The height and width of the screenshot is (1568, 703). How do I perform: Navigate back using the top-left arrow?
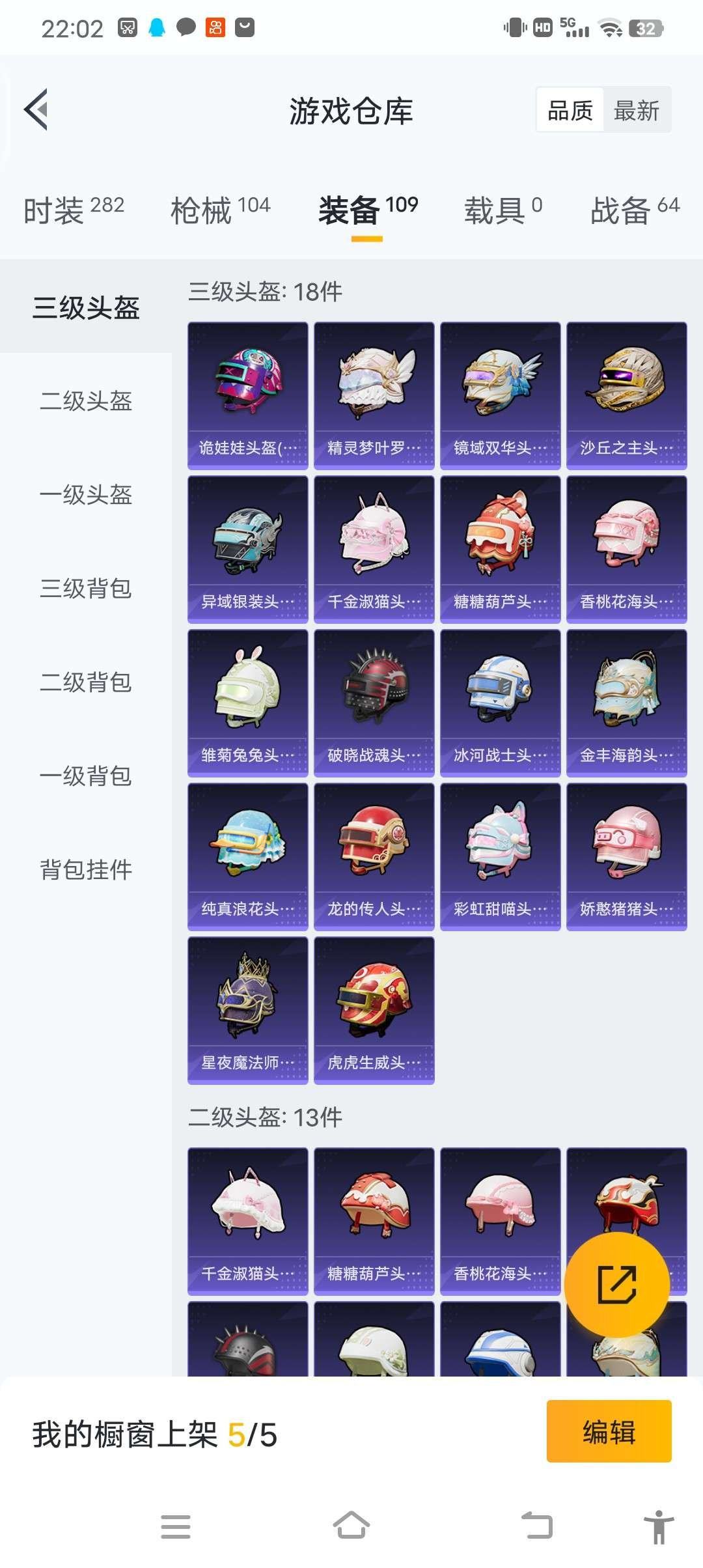click(37, 111)
